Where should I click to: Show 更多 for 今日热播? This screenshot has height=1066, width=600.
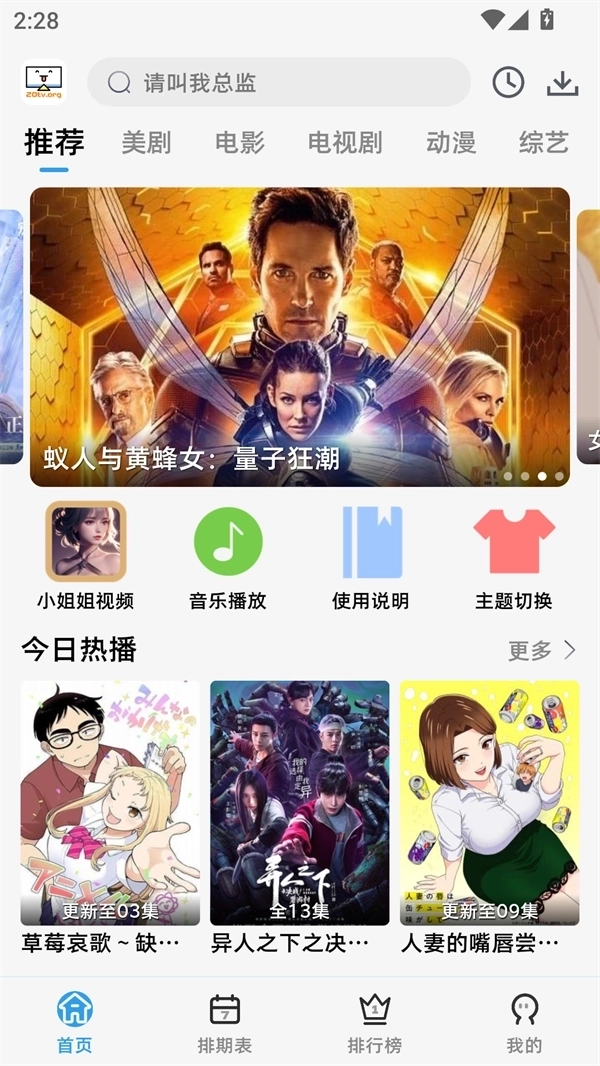pyautogui.click(x=542, y=651)
